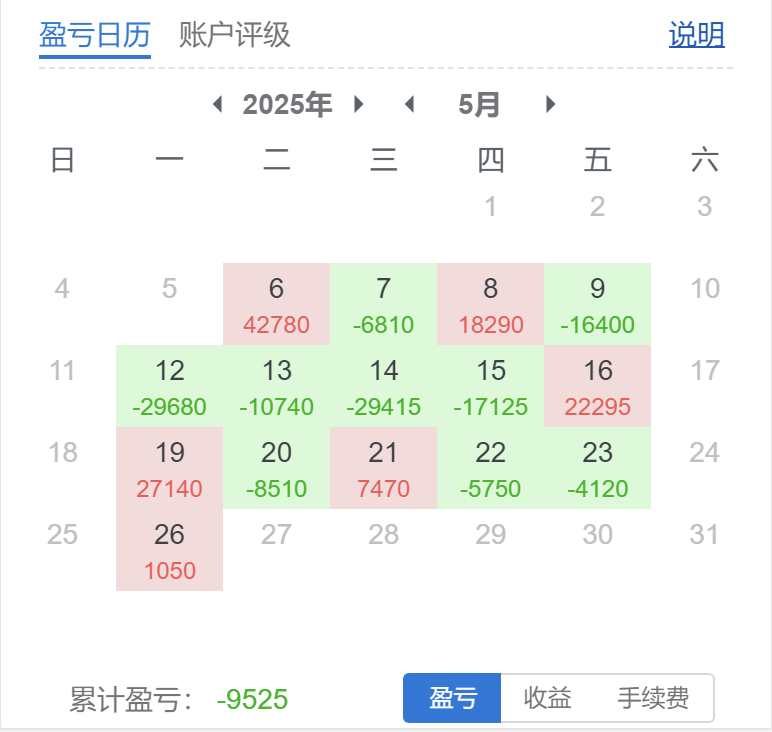Open May 12 showing -29680
The width and height of the screenshot is (772, 732).
(169, 387)
